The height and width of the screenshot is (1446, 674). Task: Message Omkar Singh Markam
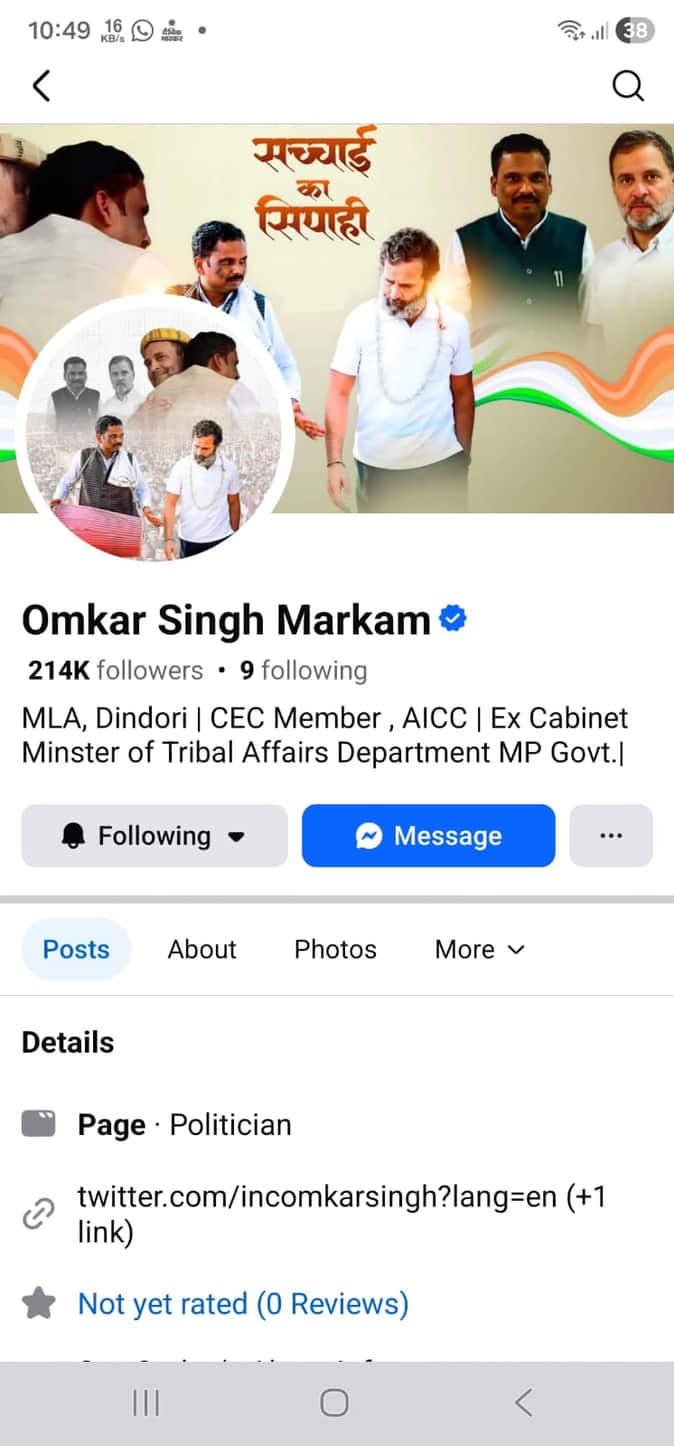(x=428, y=836)
